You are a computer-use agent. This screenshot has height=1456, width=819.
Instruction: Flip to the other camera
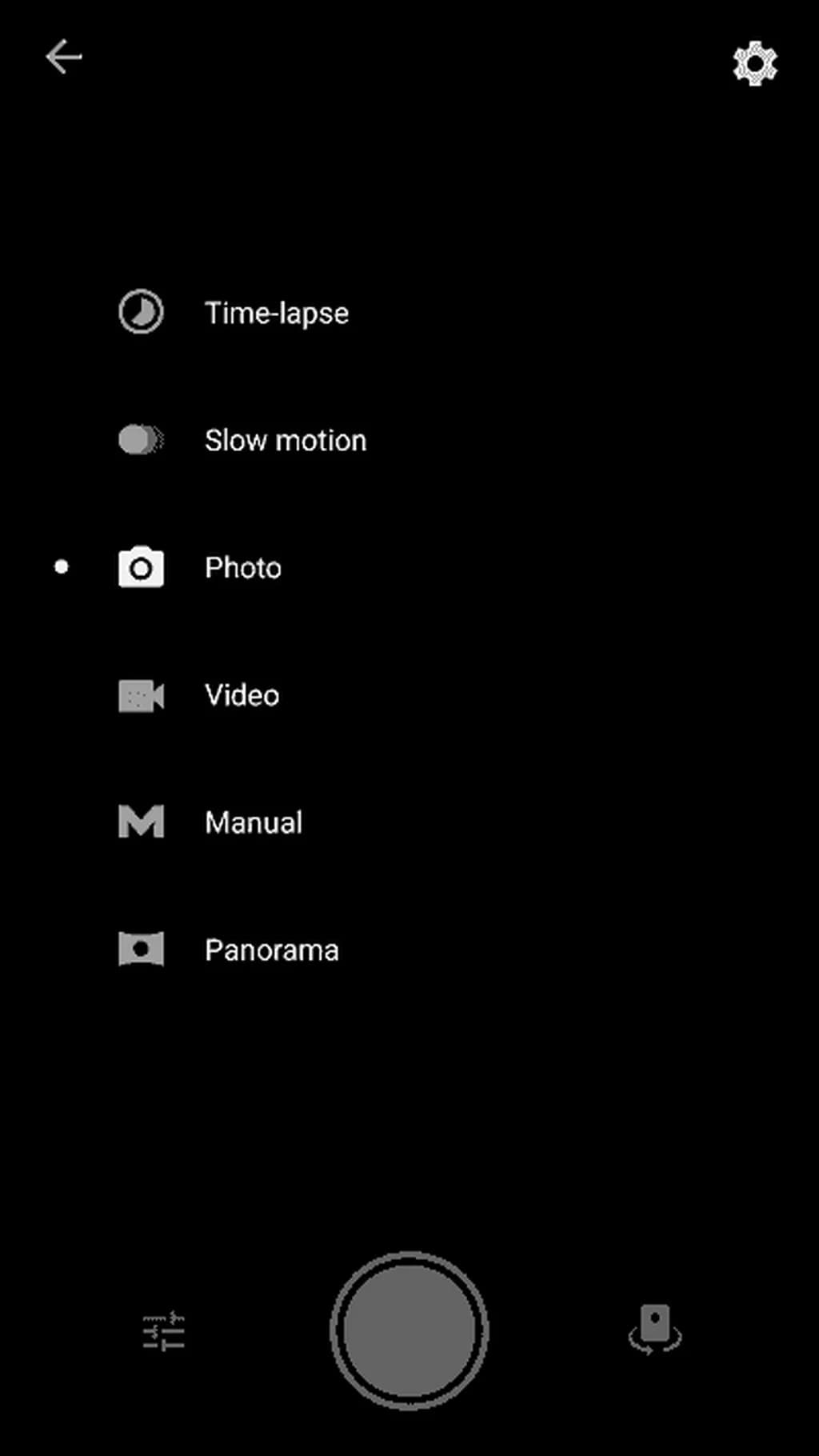click(654, 1330)
